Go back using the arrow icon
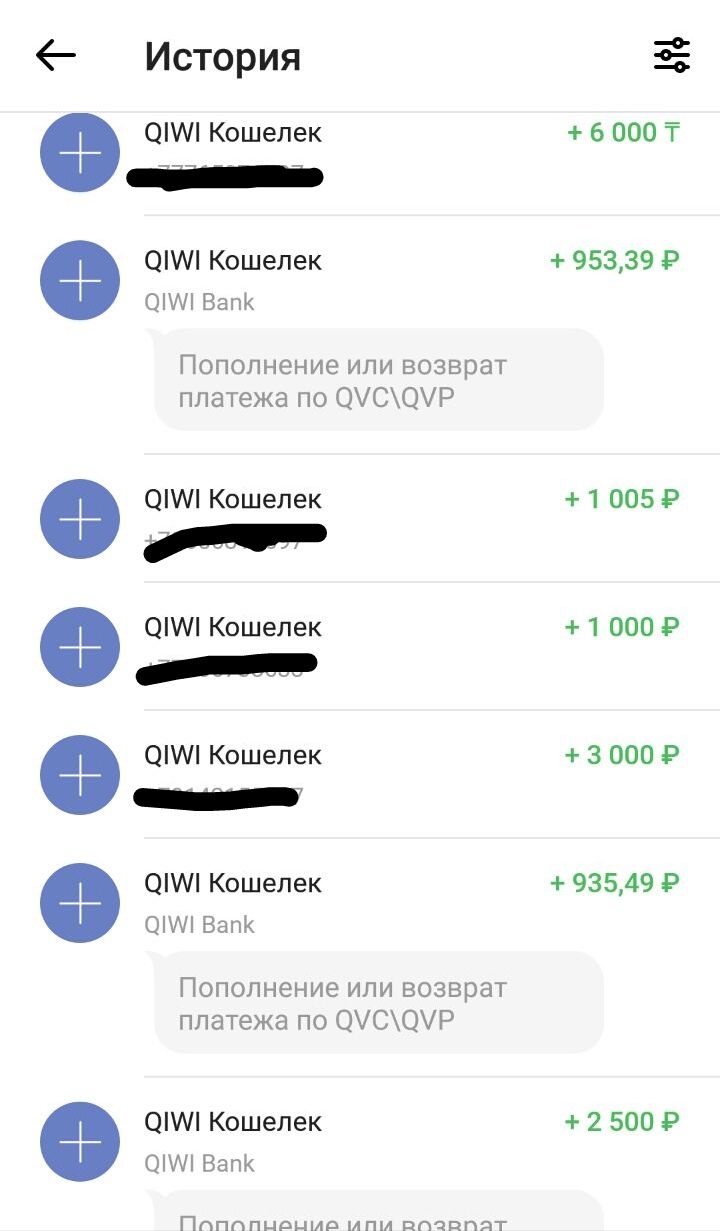 [56, 56]
